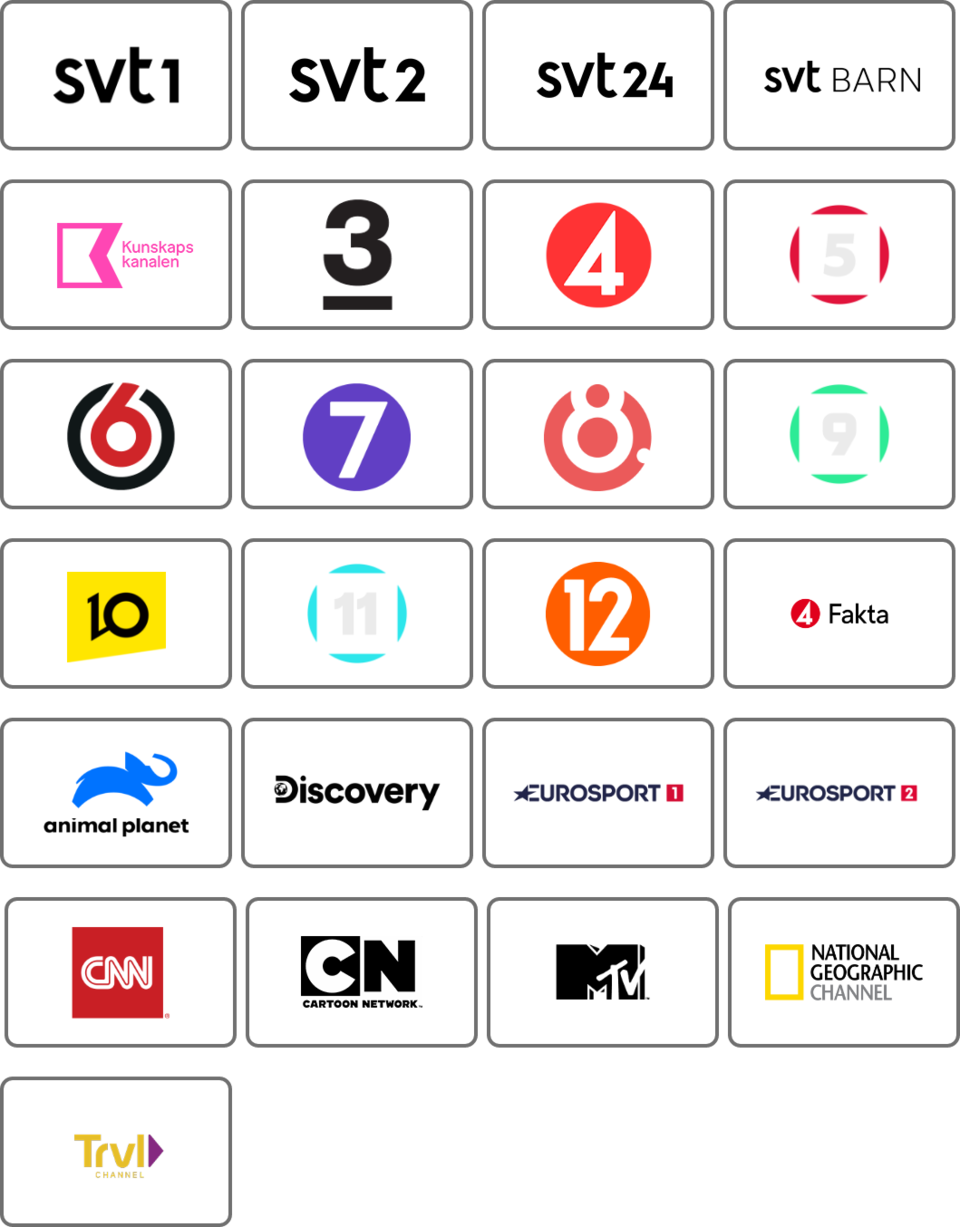Viewport: 960px width, 1227px height.
Task: Tap the TV6 channel tile
Action: [x=116, y=435]
